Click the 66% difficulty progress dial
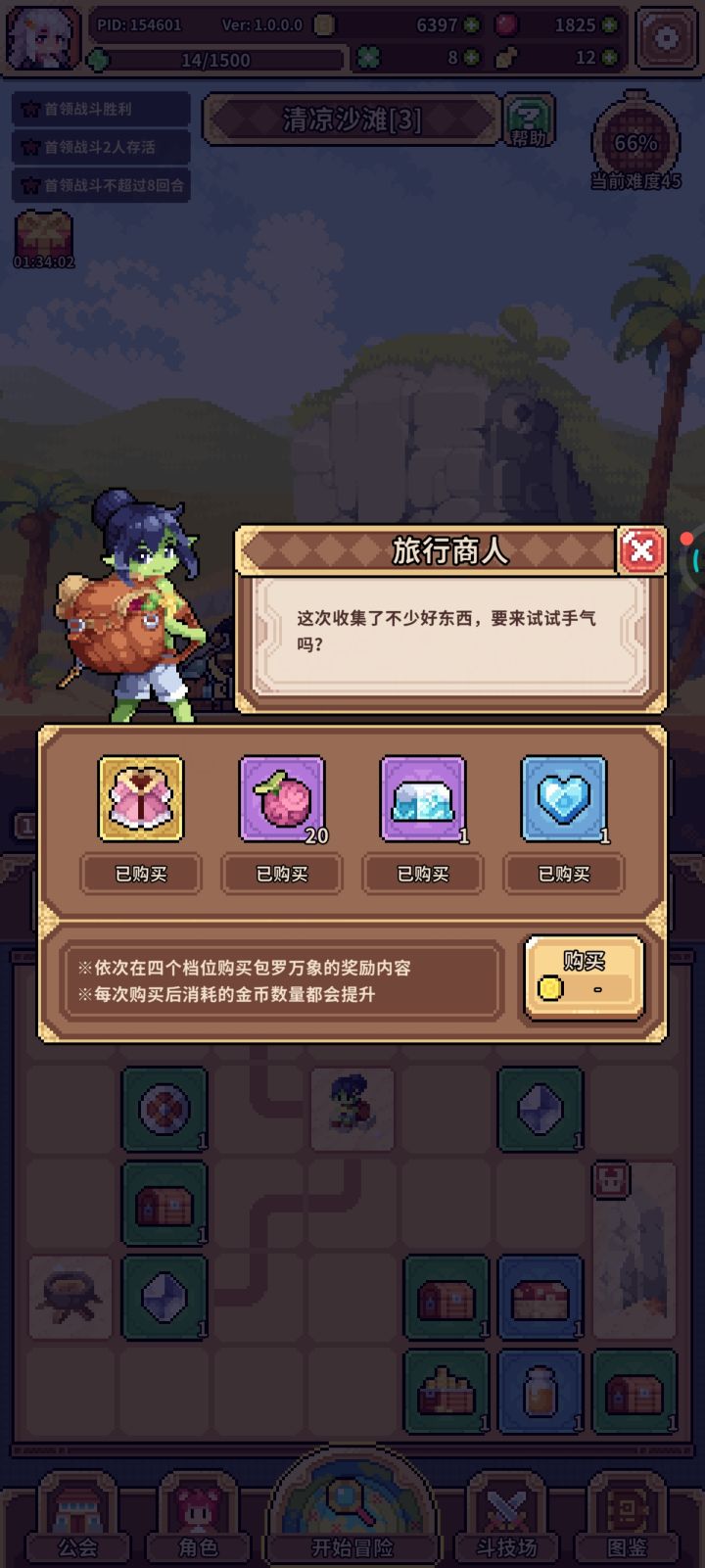The width and height of the screenshot is (705, 1568). tap(634, 144)
